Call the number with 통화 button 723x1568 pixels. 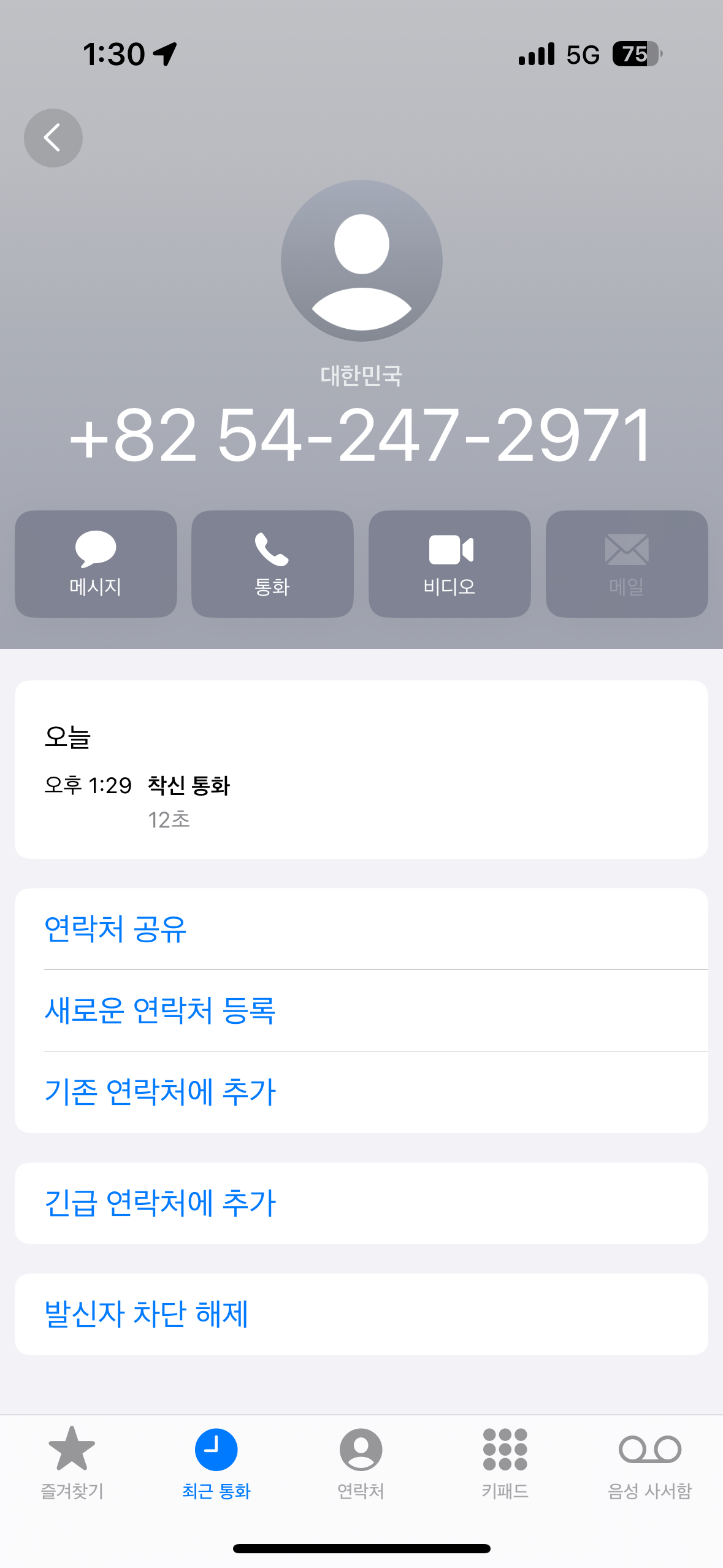point(272,564)
